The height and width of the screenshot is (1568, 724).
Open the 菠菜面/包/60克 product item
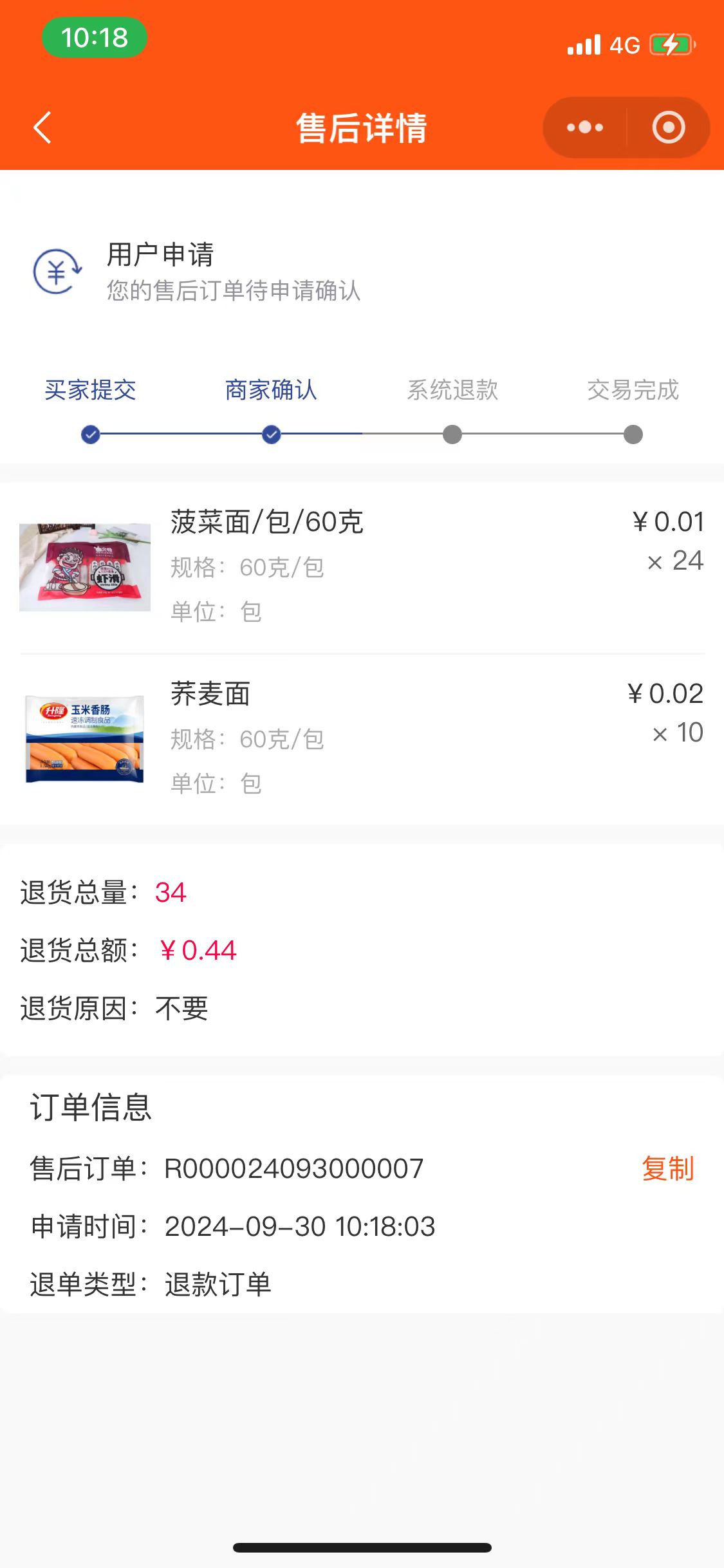tap(266, 522)
